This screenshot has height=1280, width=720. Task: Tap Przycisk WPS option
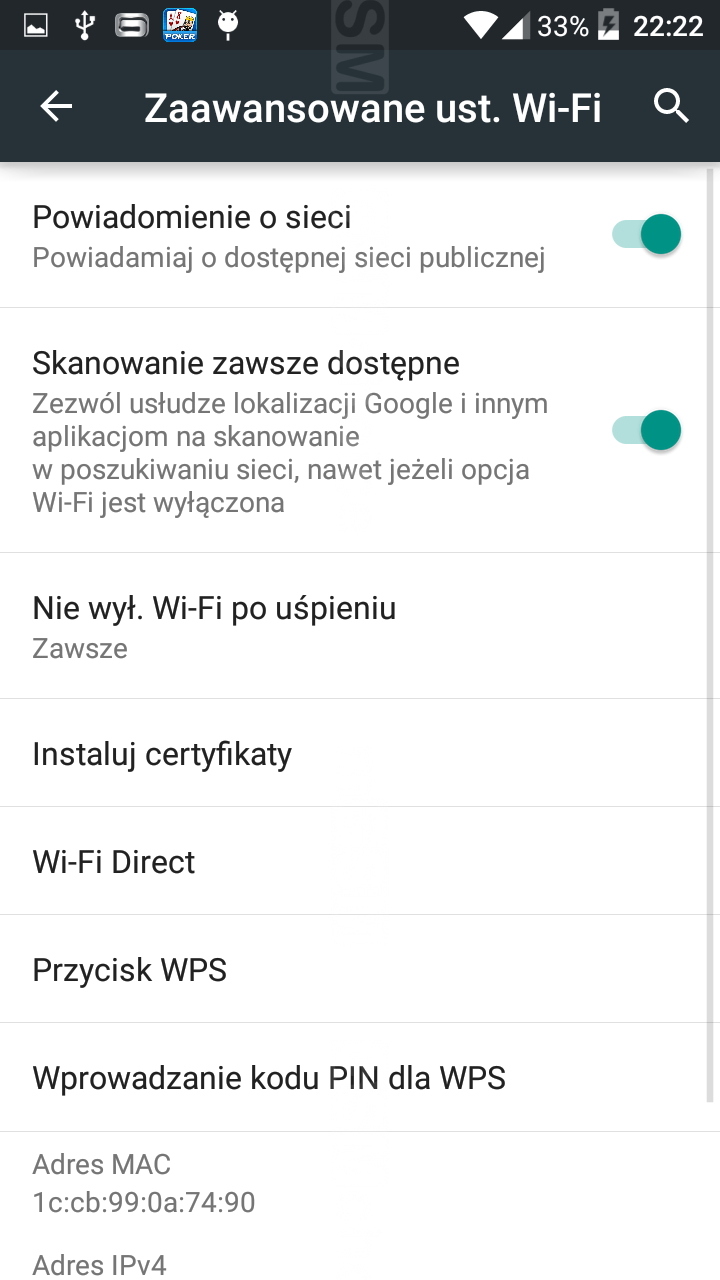coord(360,969)
